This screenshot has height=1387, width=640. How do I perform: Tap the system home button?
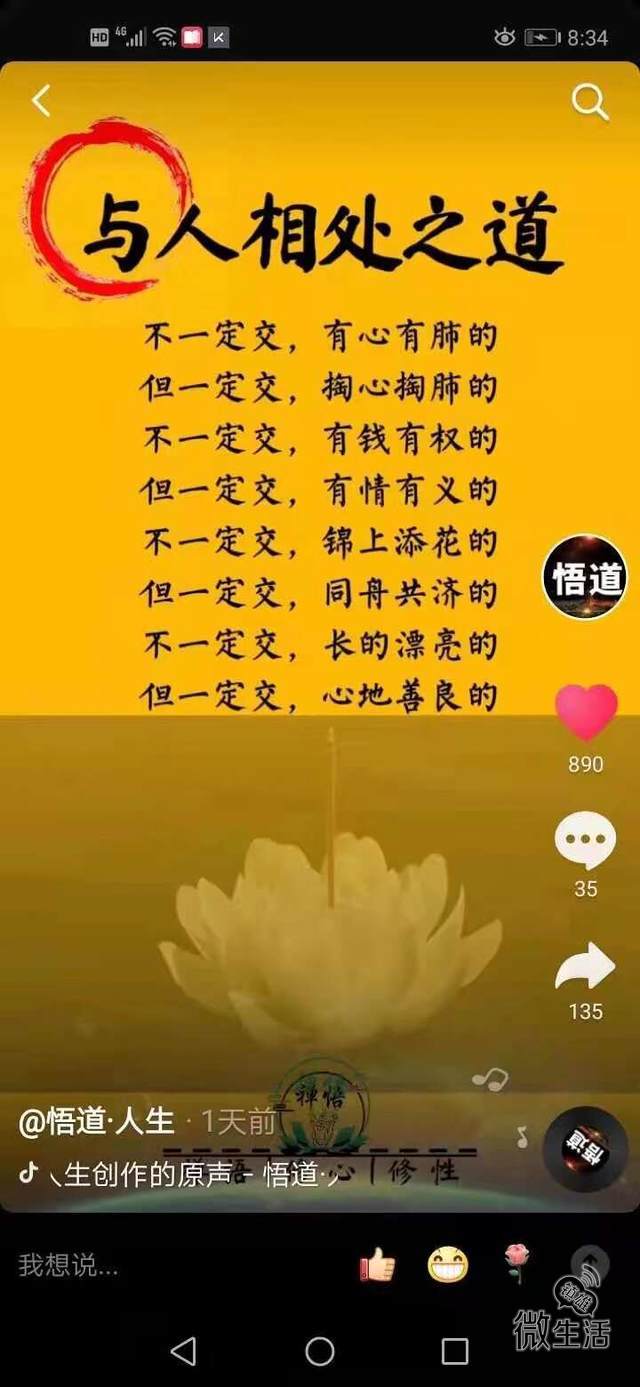[320, 1351]
